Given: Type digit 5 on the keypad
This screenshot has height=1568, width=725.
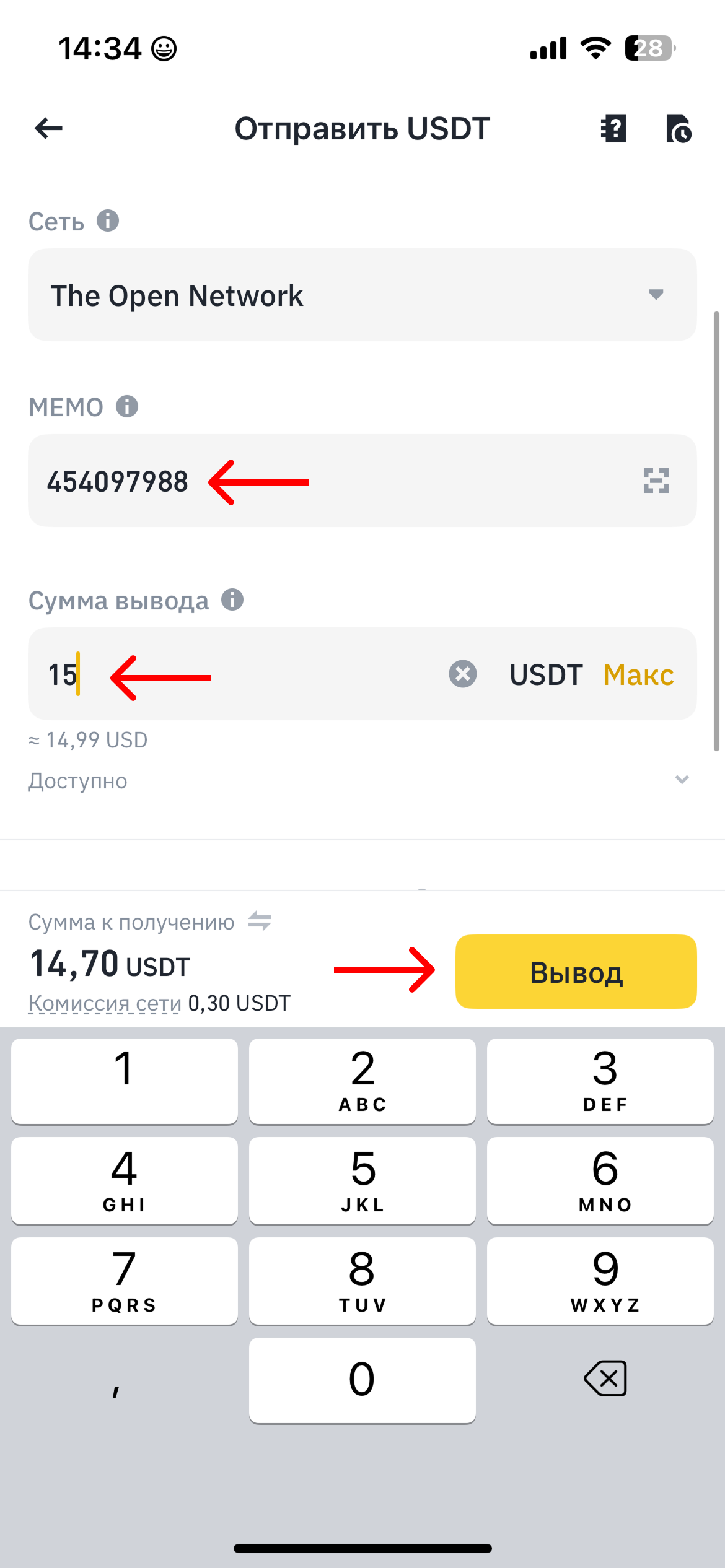Looking at the screenshot, I should [x=362, y=1180].
